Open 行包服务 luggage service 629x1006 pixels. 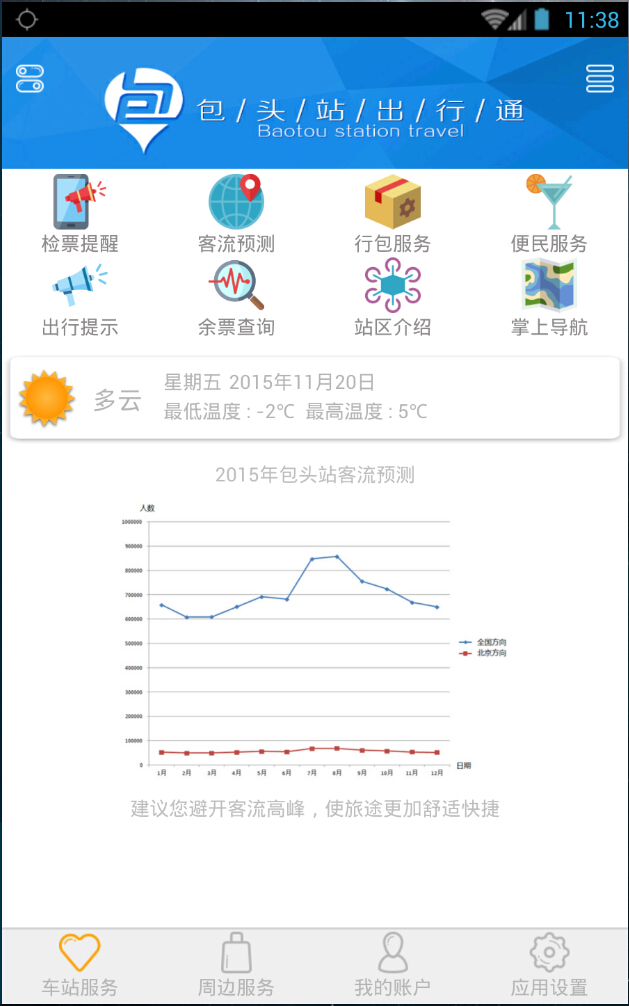(393, 213)
